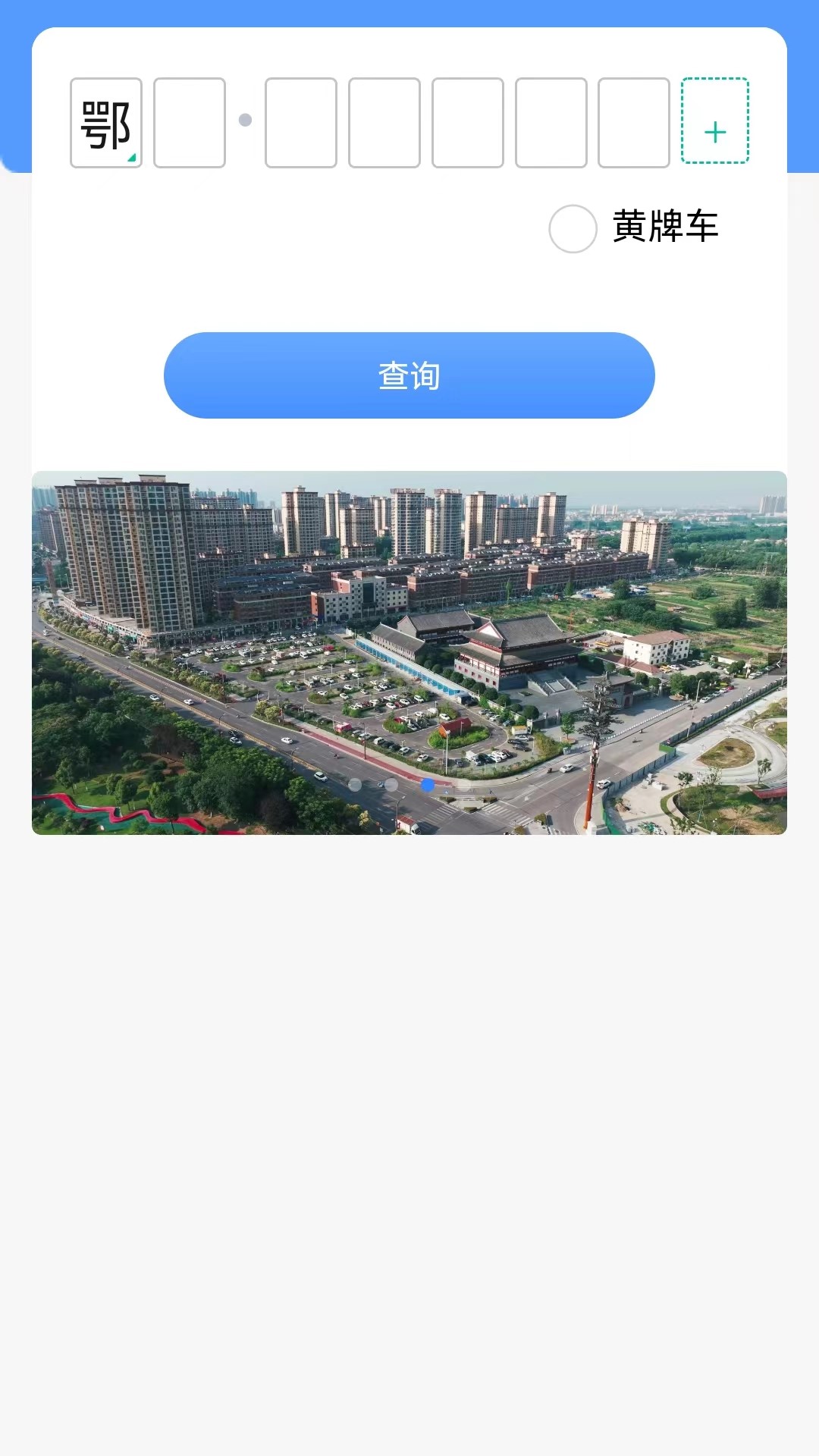Toggle yellow plate vehicle selection off

[x=573, y=228]
